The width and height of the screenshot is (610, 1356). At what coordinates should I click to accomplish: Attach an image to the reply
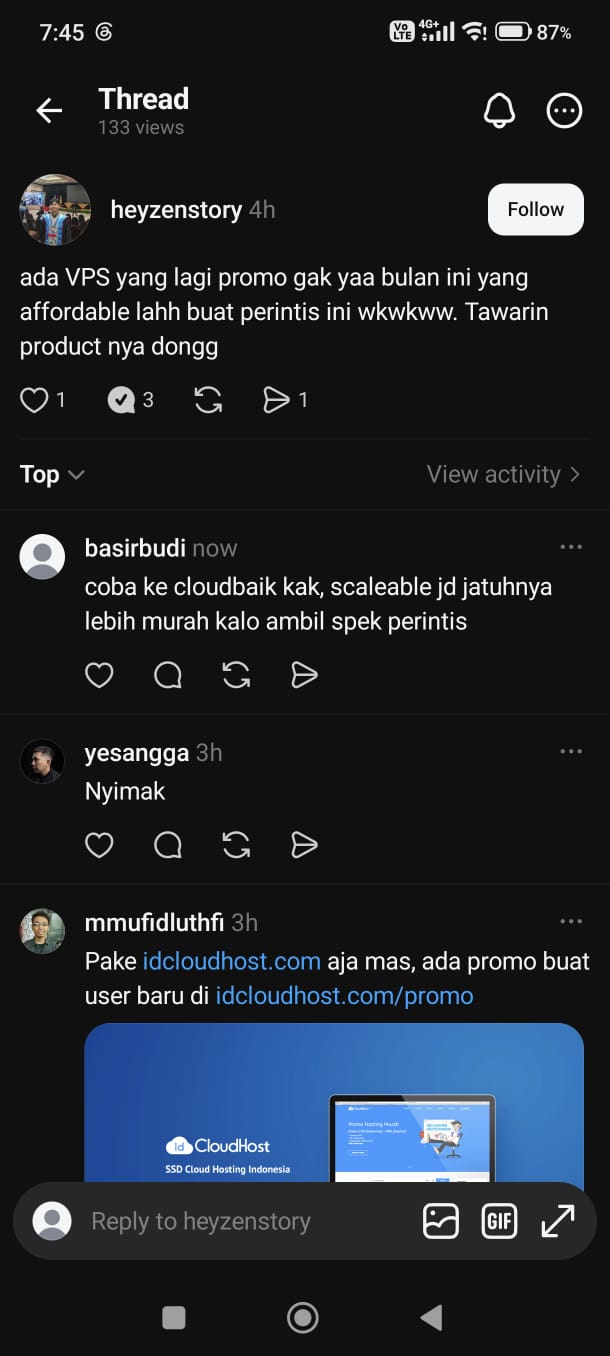pyautogui.click(x=441, y=1221)
